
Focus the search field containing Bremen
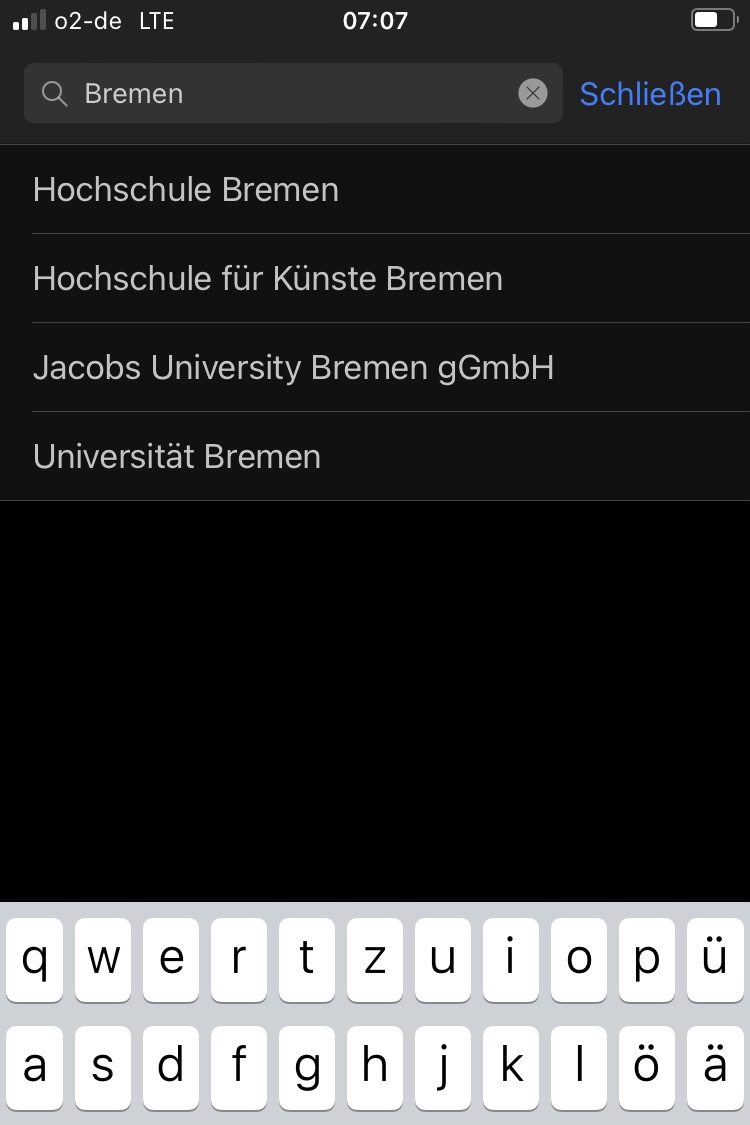[x=290, y=94]
